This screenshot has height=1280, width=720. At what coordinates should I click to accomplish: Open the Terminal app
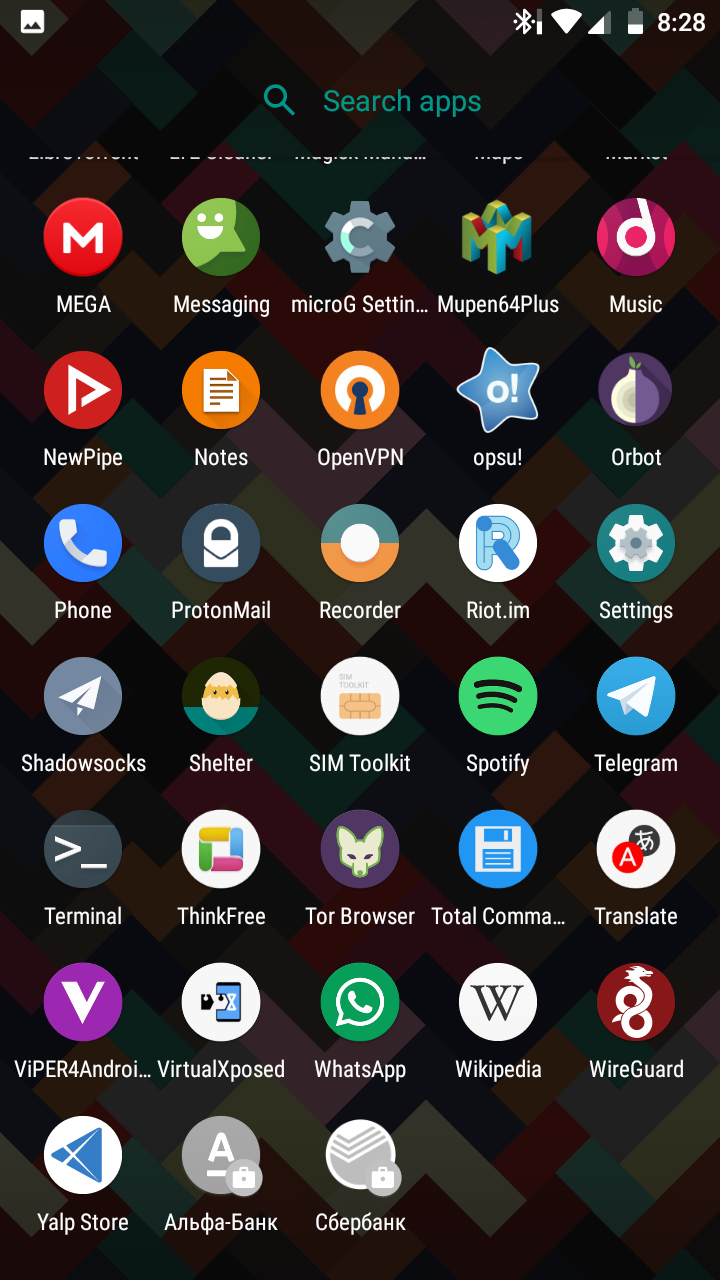click(83, 850)
